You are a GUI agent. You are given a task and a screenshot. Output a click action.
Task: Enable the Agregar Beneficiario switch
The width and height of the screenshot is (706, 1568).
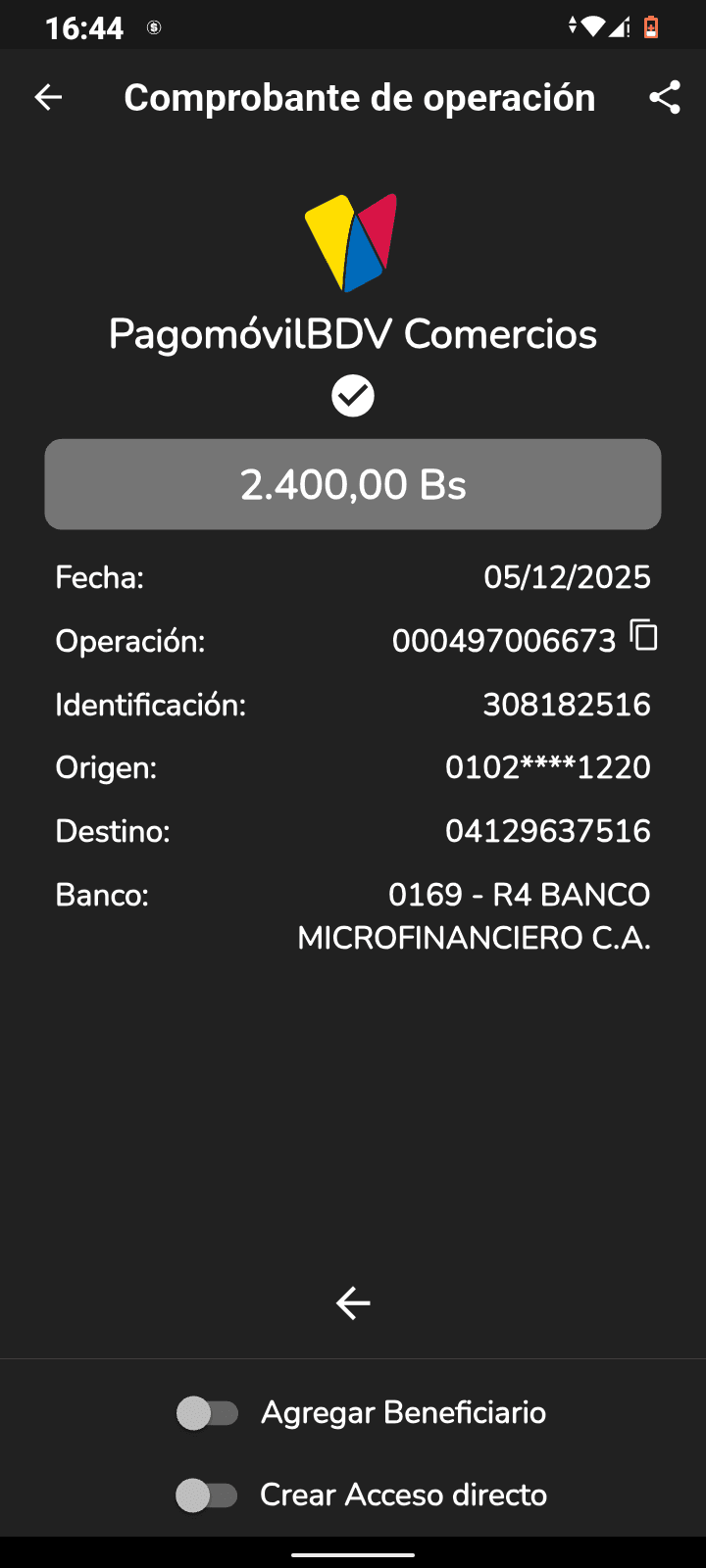(x=208, y=1413)
